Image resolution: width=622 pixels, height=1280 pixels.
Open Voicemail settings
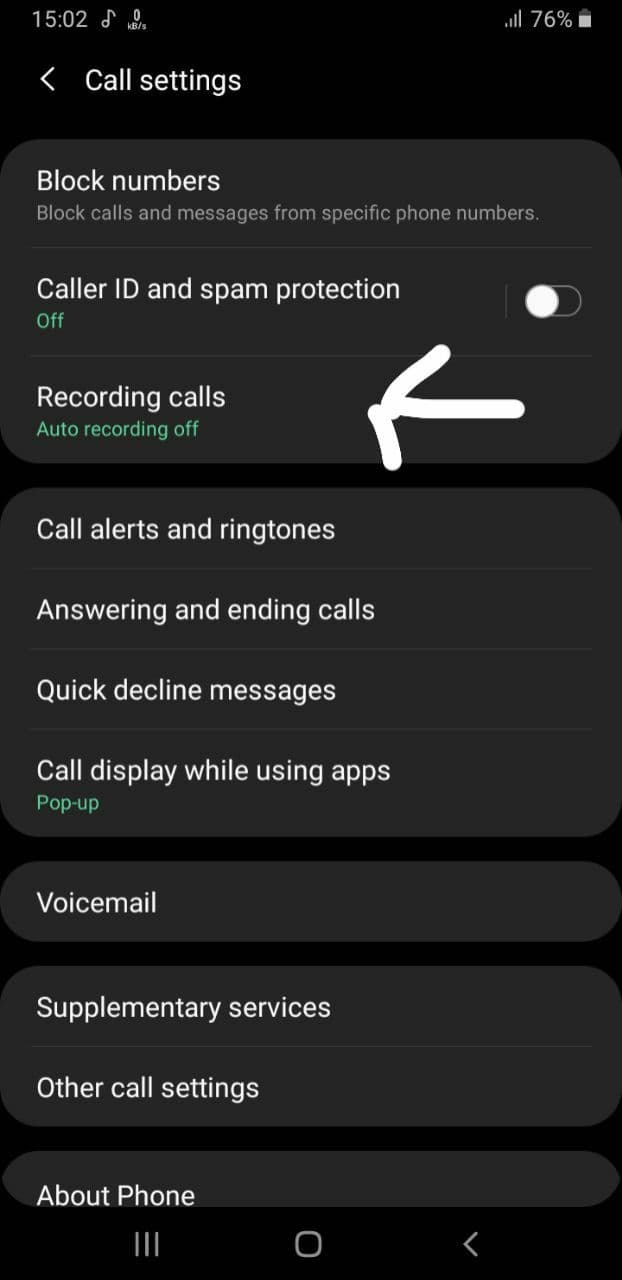pos(311,902)
